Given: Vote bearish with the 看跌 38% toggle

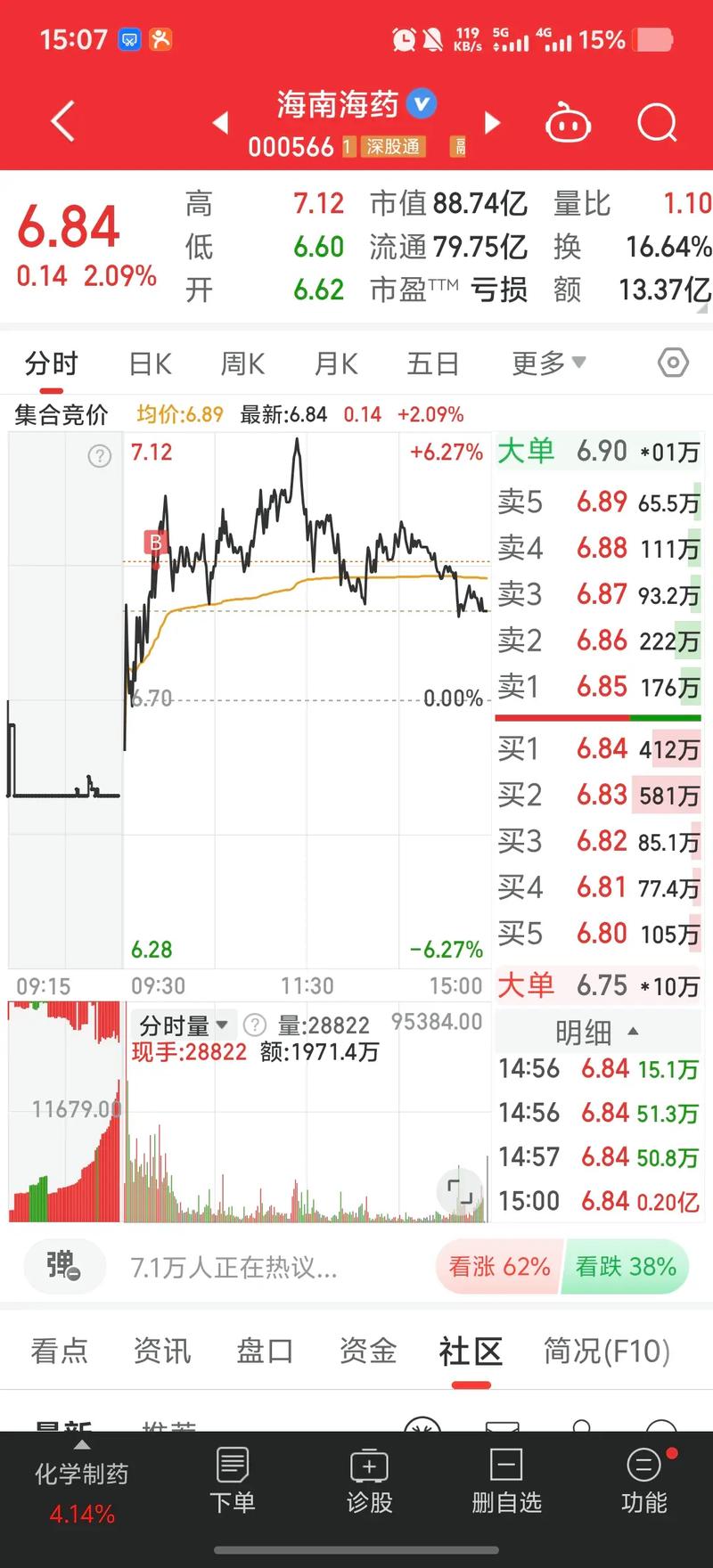Looking at the screenshot, I should tap(626, 1267).
